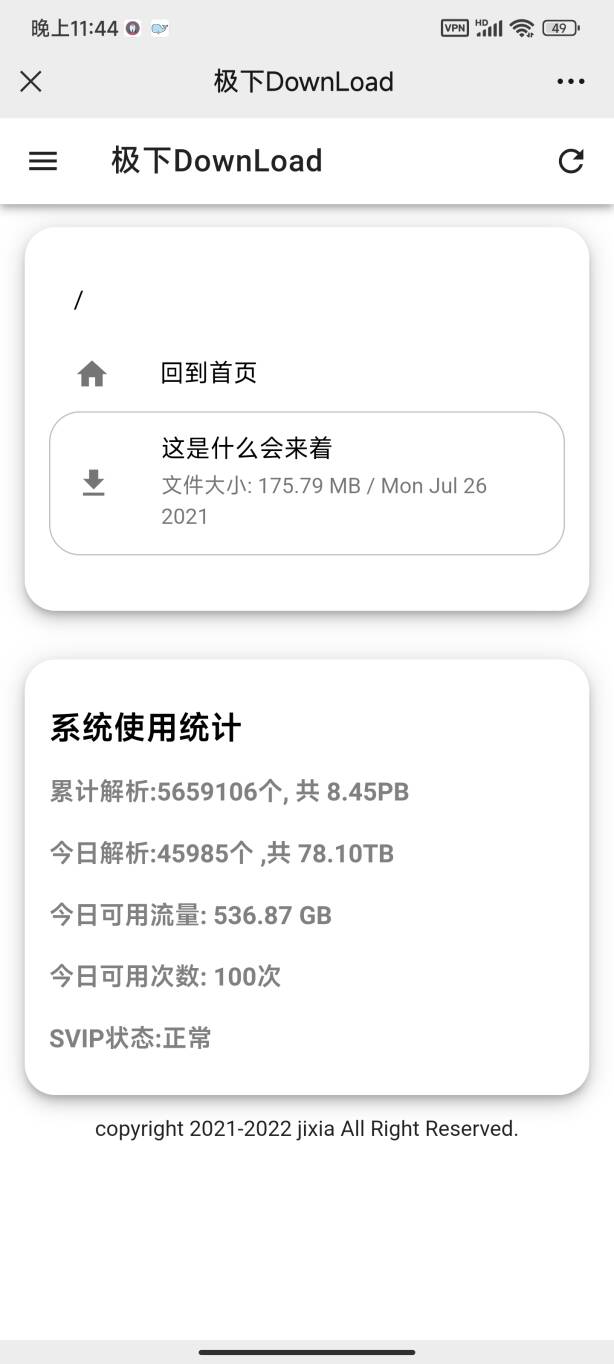Image resolution: width=614 pixels, height=1364 pixels.
Task: Download the file 这是什么会来着
Action: tap(307, 483)
